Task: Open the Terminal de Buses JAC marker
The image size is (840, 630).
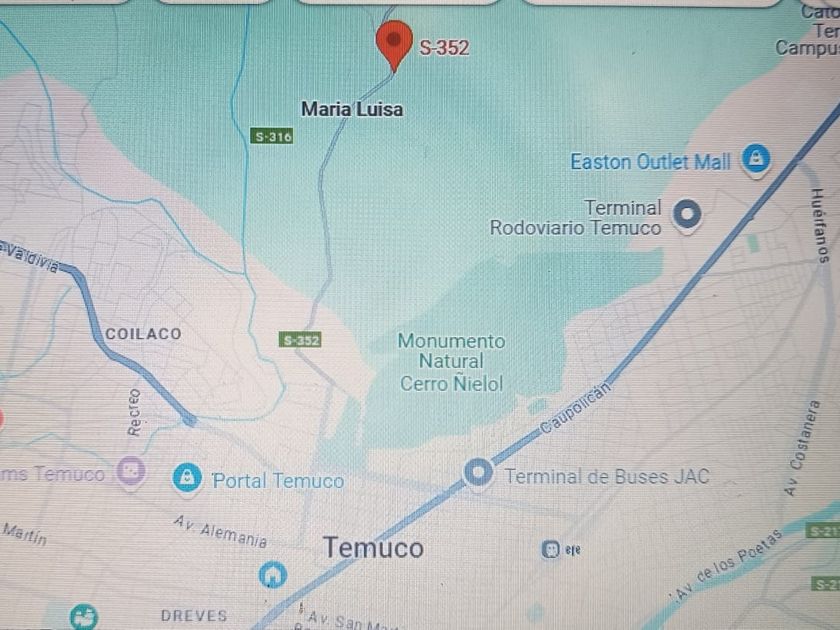Action: (478, 473)
